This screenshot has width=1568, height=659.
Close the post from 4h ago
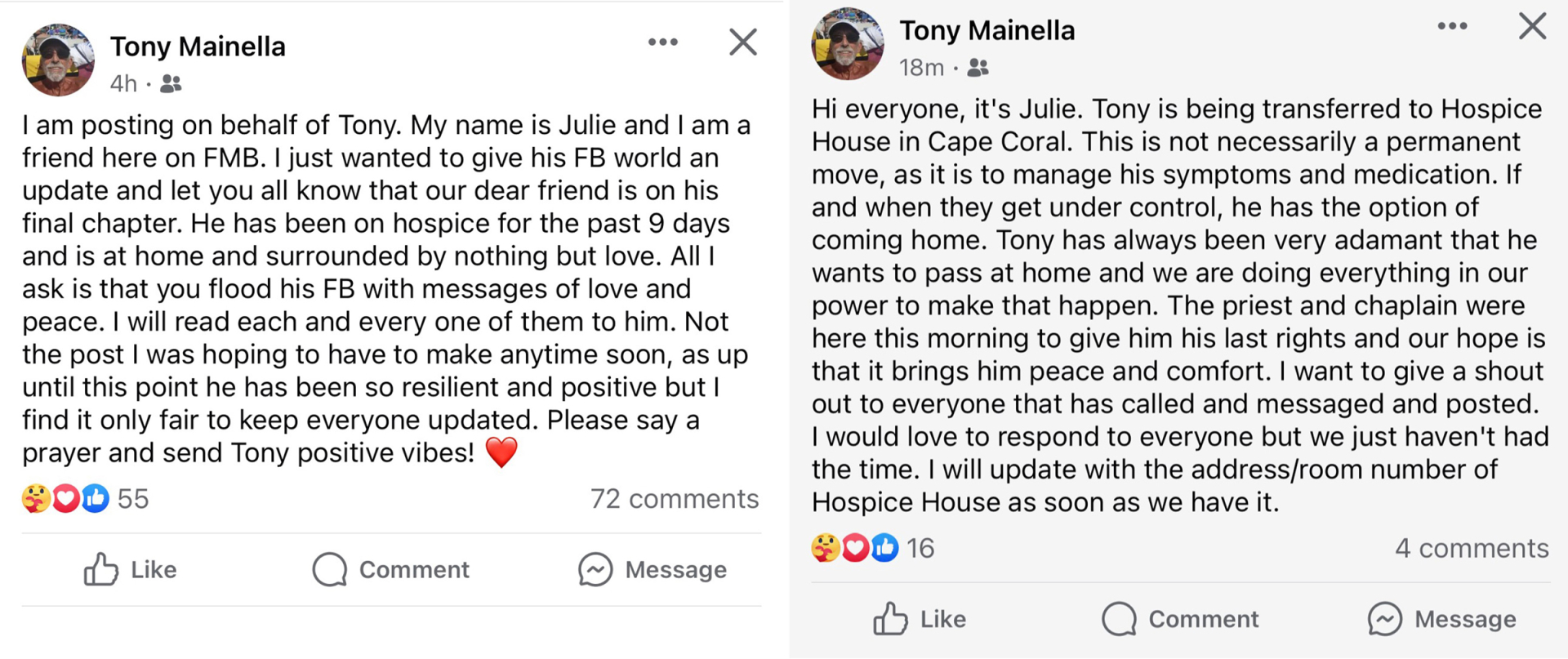[x=742, y=42]
